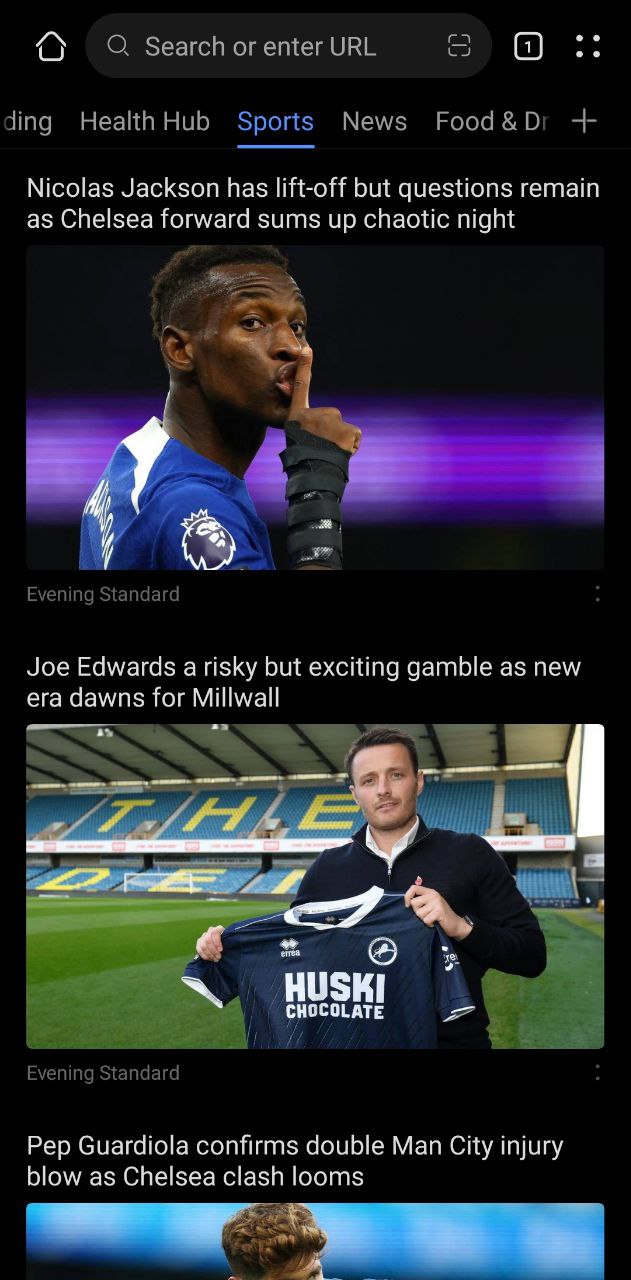631x1280 pixels.
Task: Open the QR scan icon in search bar
Action: [x=459, y=46]
